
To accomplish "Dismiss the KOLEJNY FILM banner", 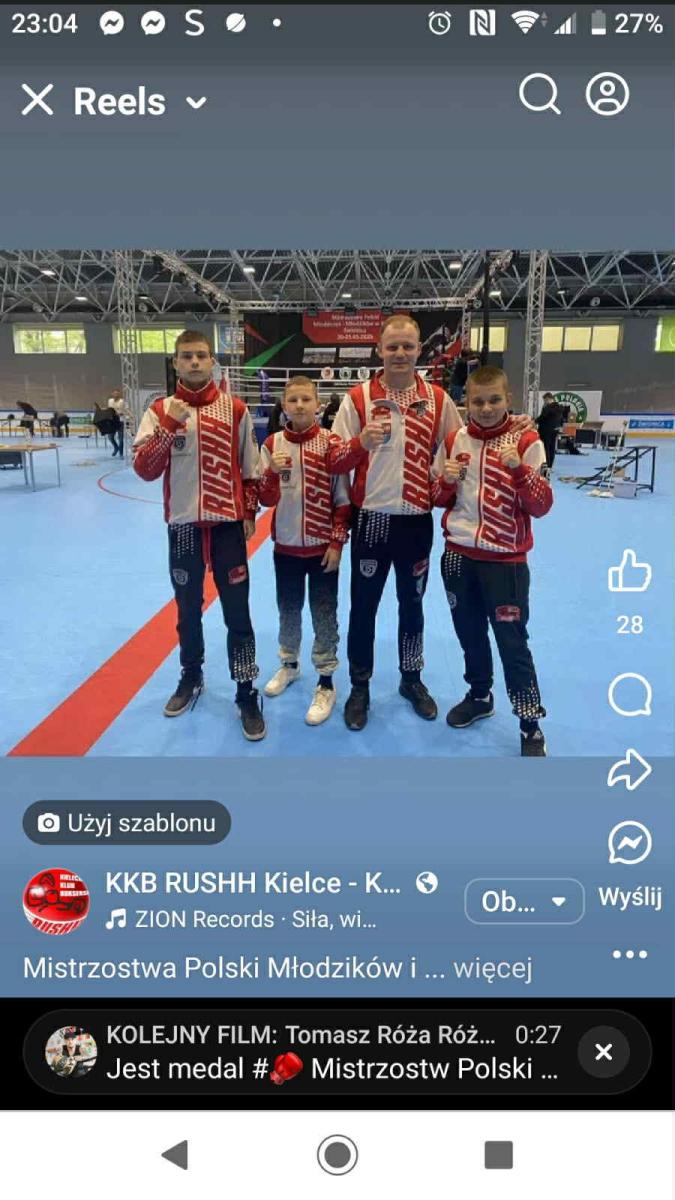I will point(603,1052).
